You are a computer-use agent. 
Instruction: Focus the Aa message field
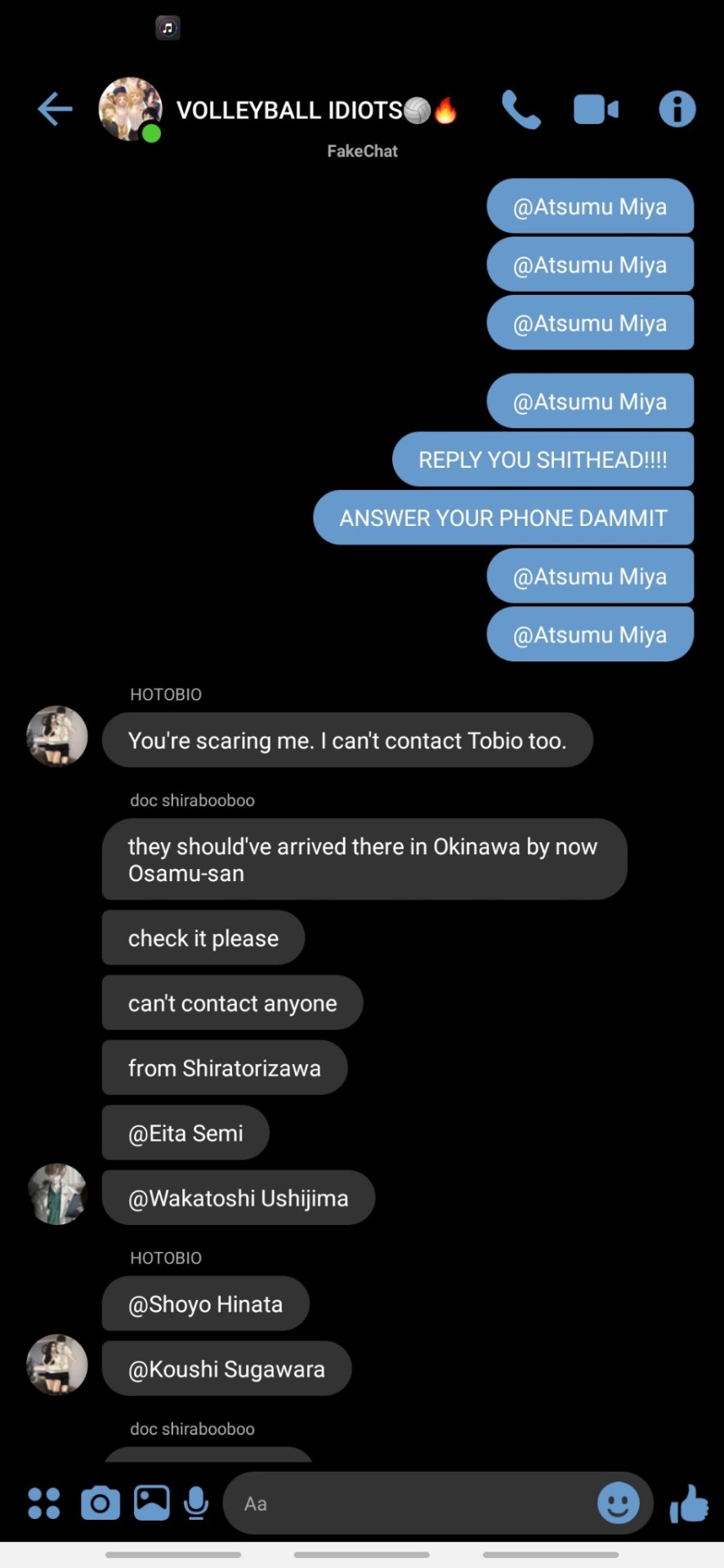coord(409,1503)
